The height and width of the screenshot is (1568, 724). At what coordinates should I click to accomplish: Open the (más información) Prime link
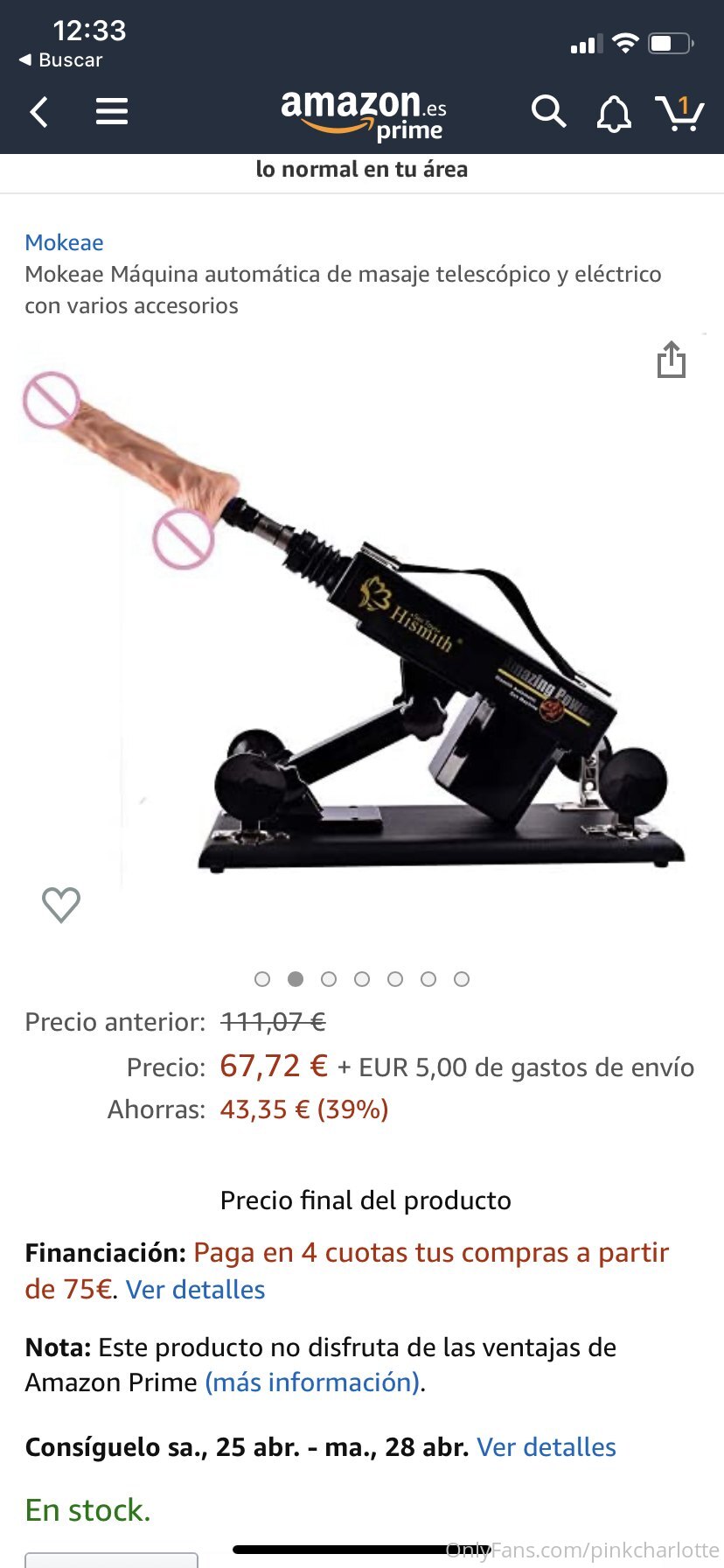tap(313, 1382)
